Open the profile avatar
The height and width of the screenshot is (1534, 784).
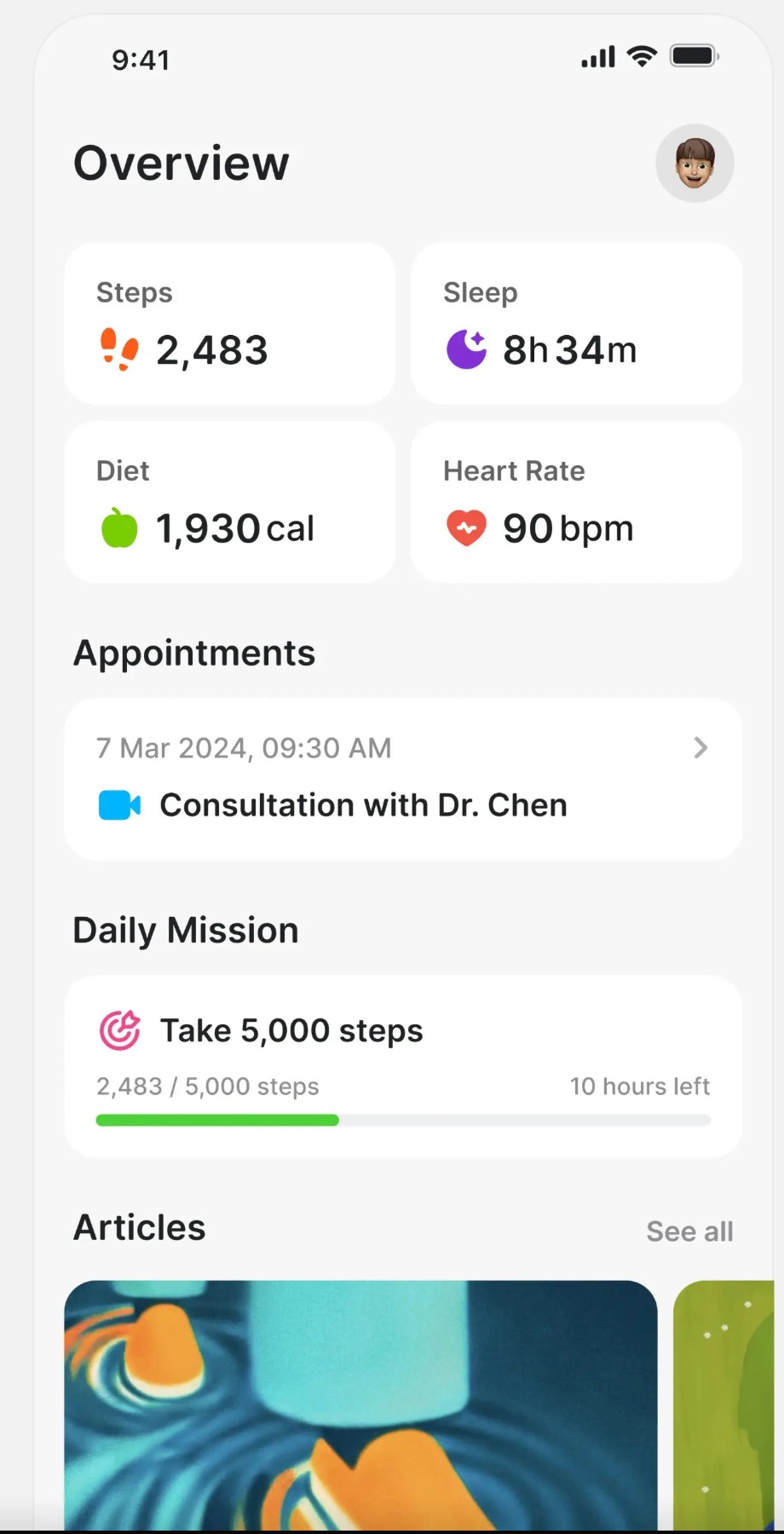tap(695, 163)
